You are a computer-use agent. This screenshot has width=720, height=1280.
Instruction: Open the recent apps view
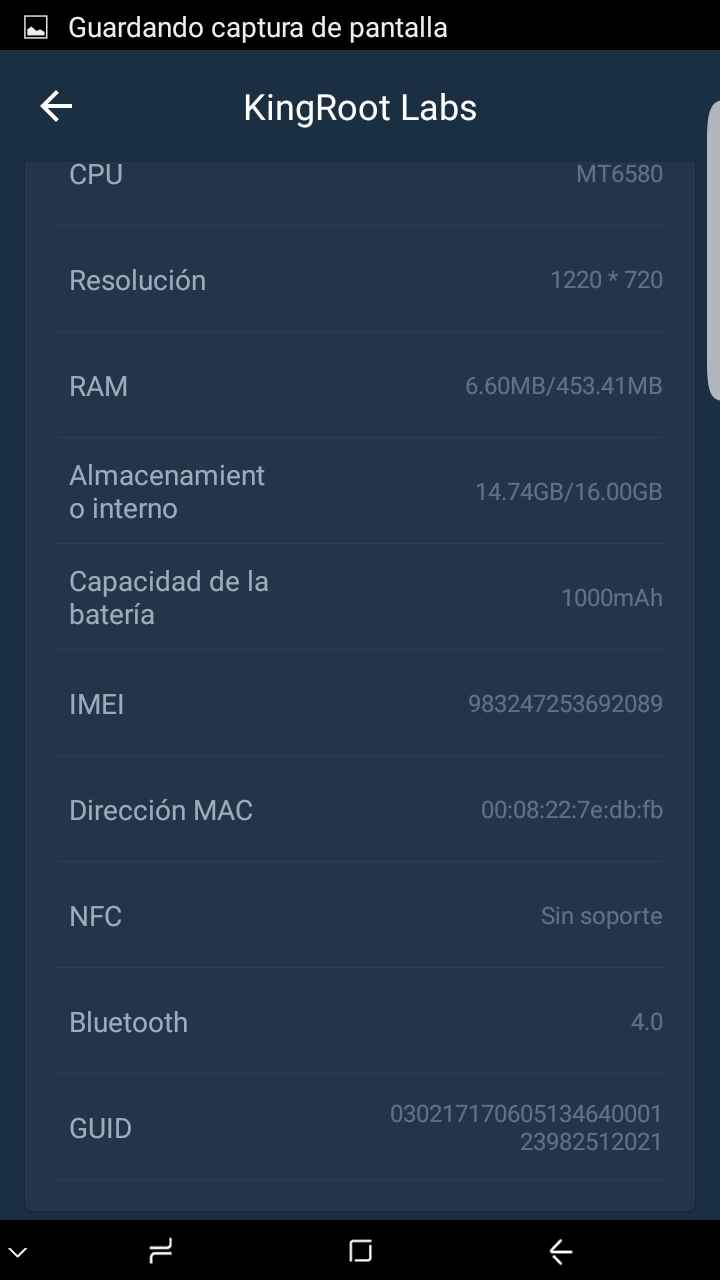160,1250
